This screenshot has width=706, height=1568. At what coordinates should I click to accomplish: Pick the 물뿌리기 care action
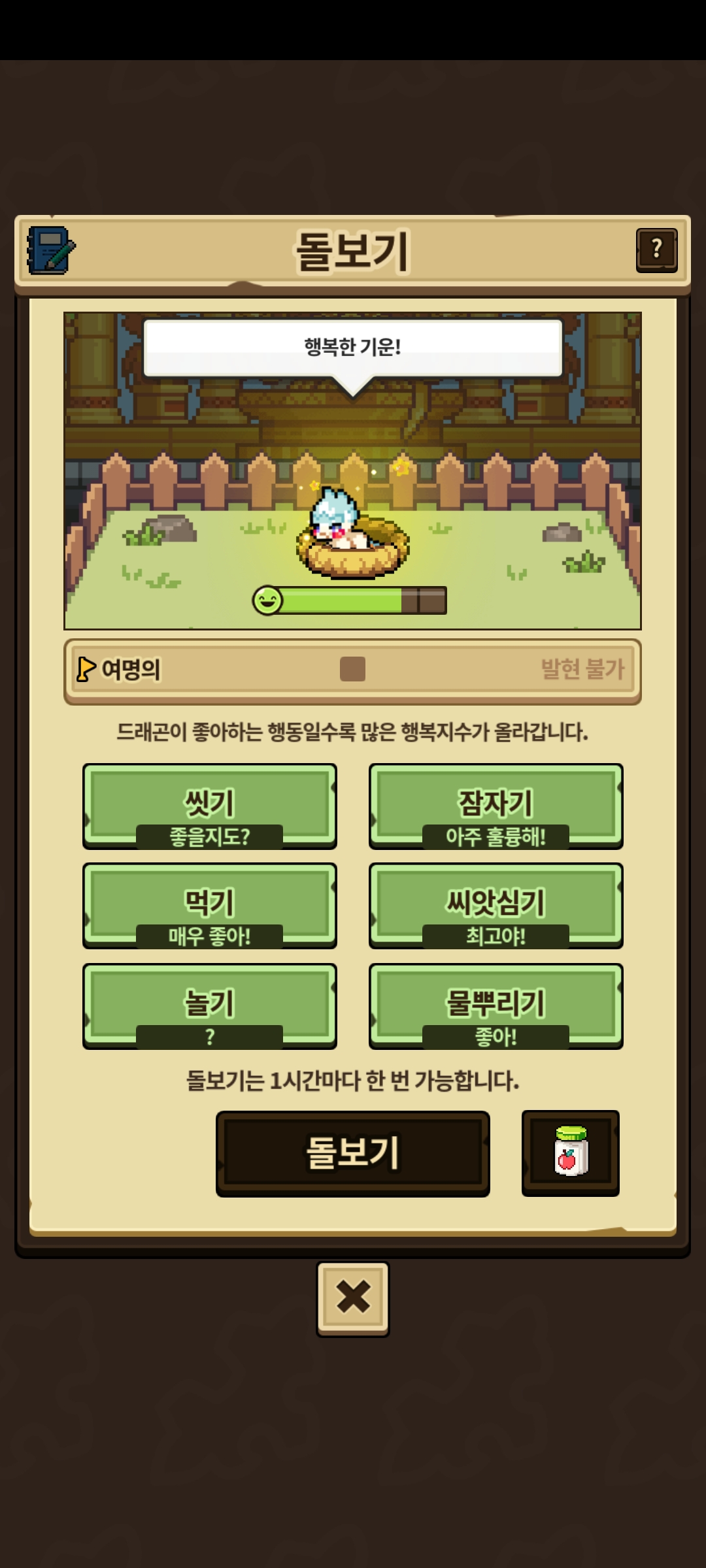point(496,1006)
